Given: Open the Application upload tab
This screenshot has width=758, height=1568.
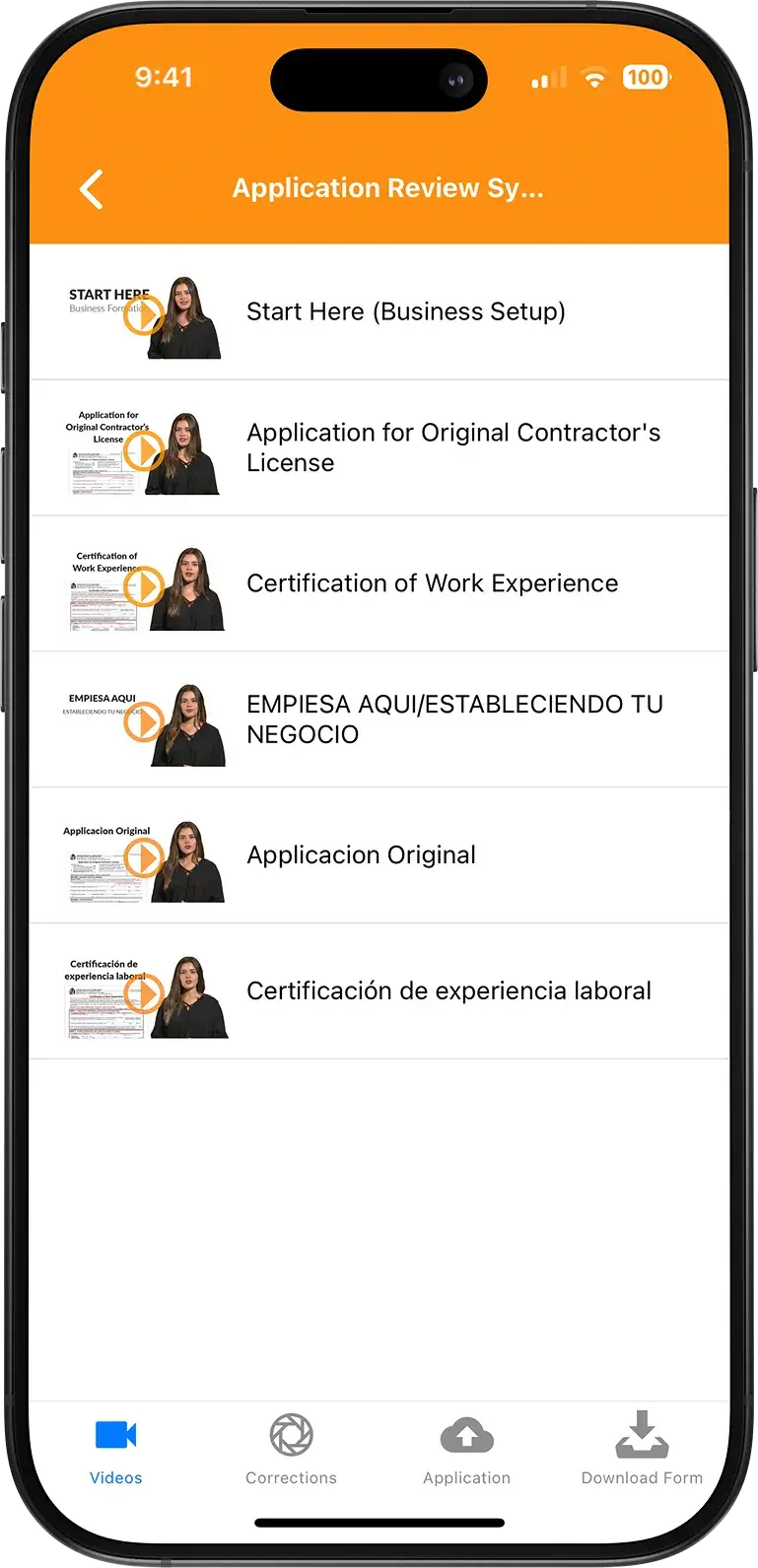Looking at the screenshot, I should (x=466, y=1451).
